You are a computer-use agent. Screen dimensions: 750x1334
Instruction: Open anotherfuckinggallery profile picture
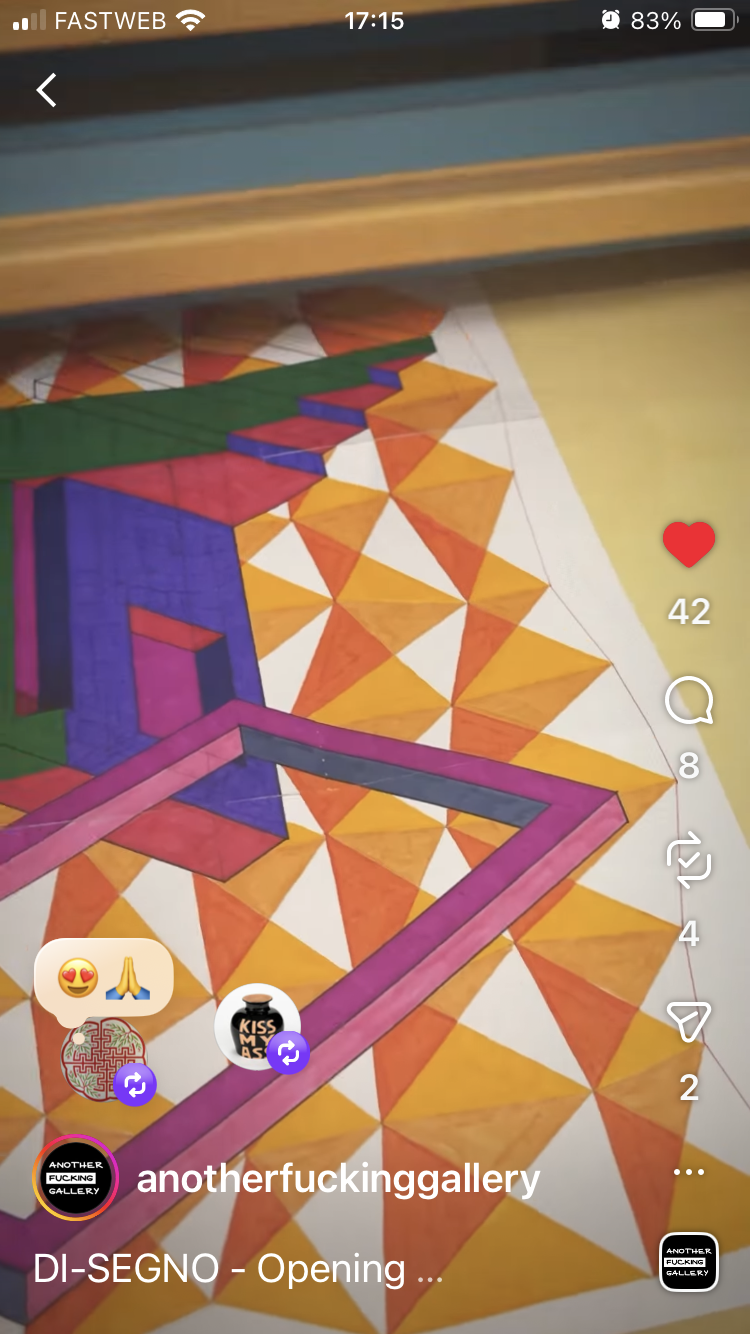pos(76,1178)
